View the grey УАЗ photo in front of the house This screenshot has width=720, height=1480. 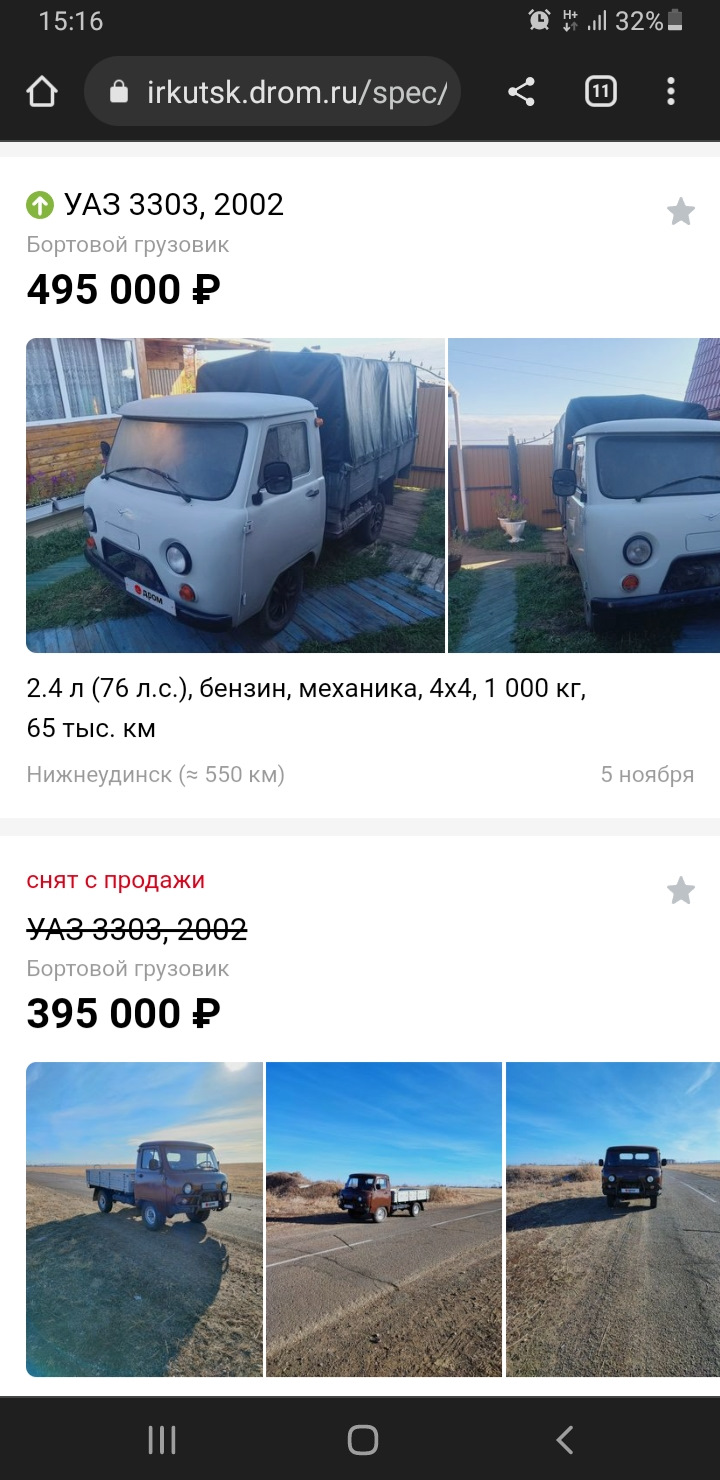[235, 495]
